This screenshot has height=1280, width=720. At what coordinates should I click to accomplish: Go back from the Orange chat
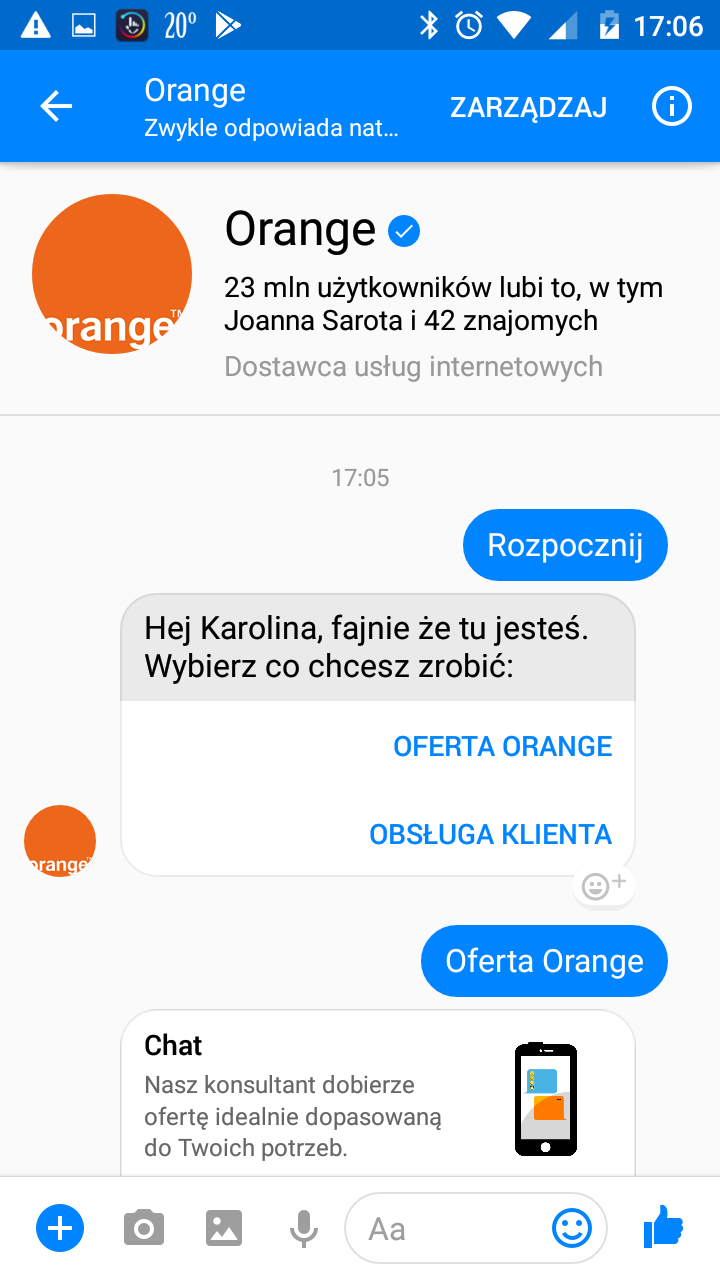pyautogui.click(x=56, y=107)
